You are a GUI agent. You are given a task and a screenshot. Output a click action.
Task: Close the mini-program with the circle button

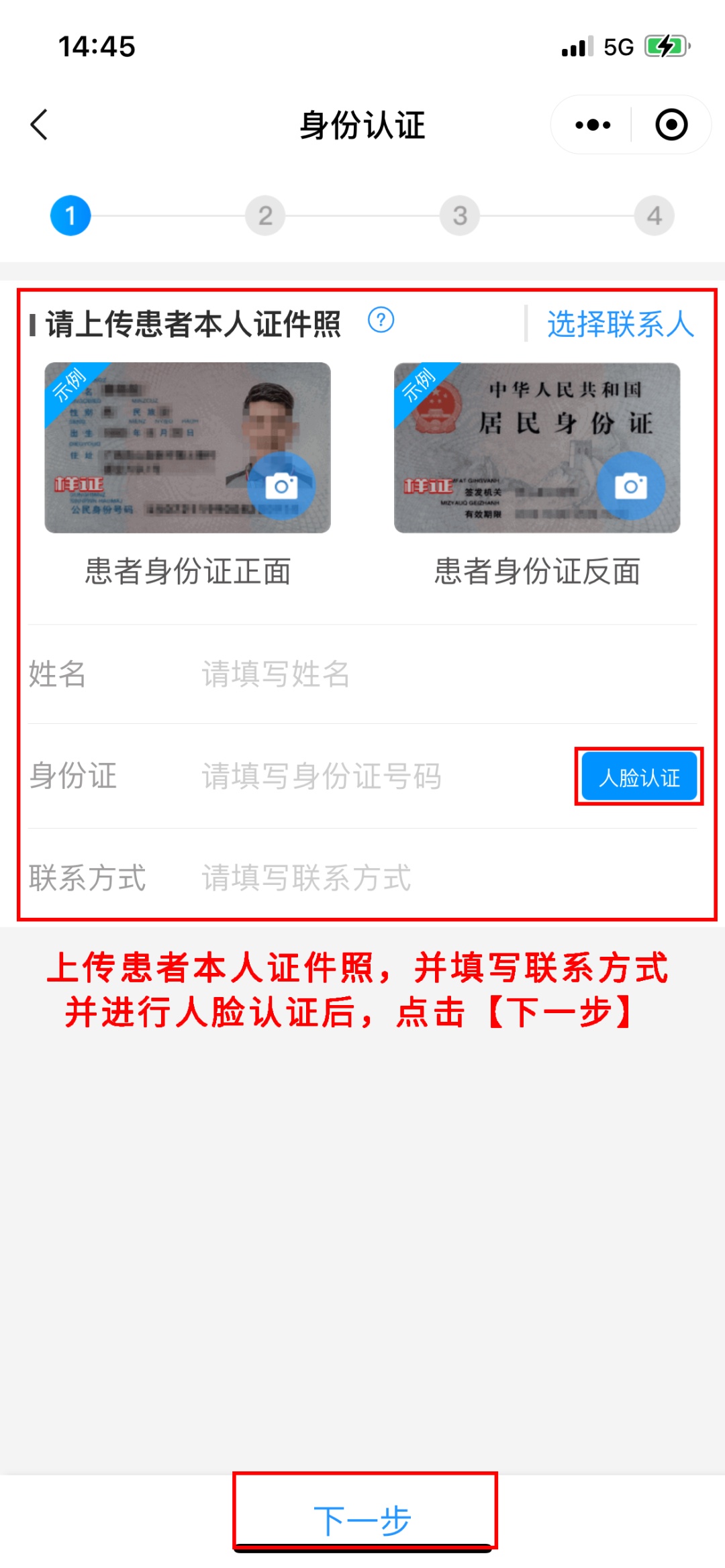click(x=671, y=125)
